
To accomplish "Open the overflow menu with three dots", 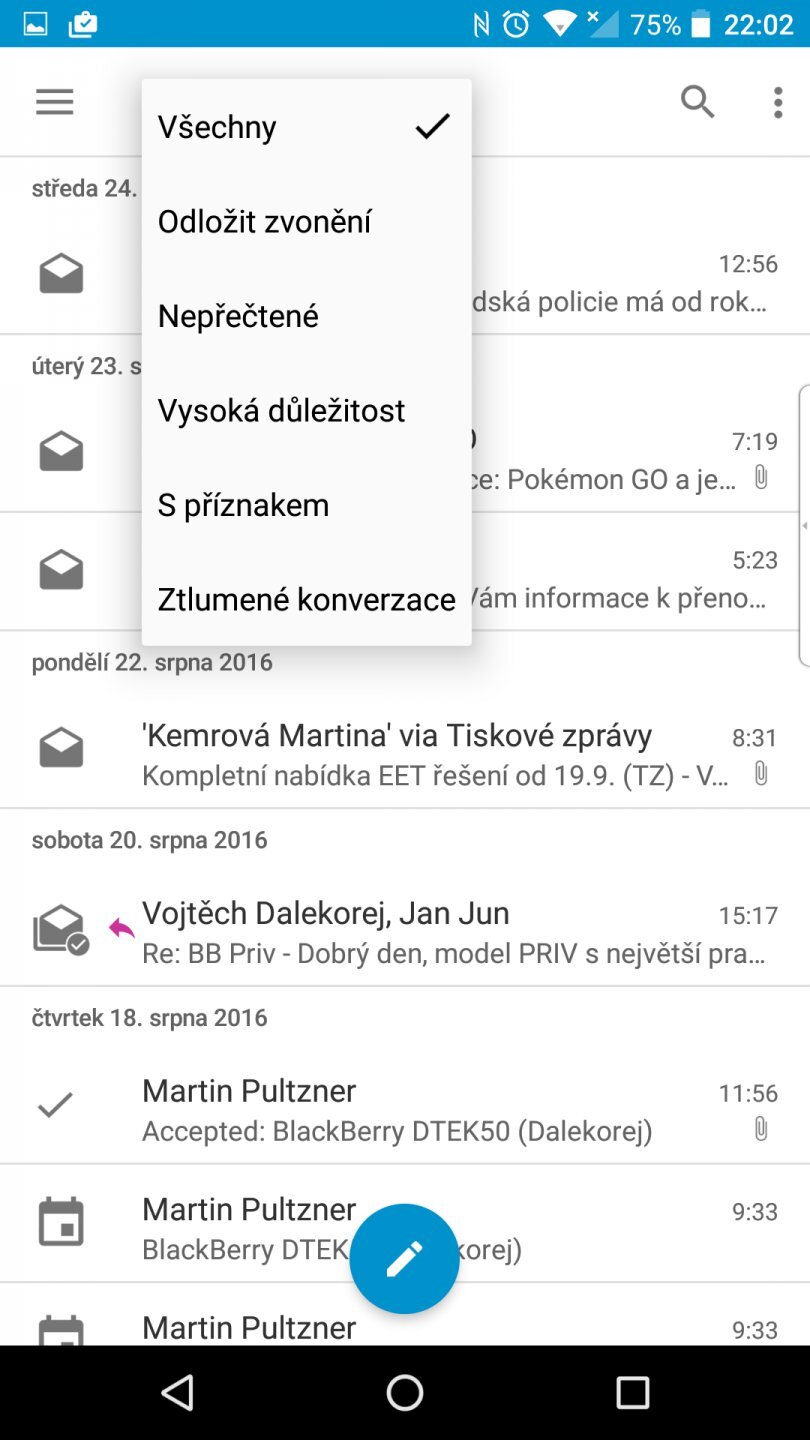I will 777,102.
